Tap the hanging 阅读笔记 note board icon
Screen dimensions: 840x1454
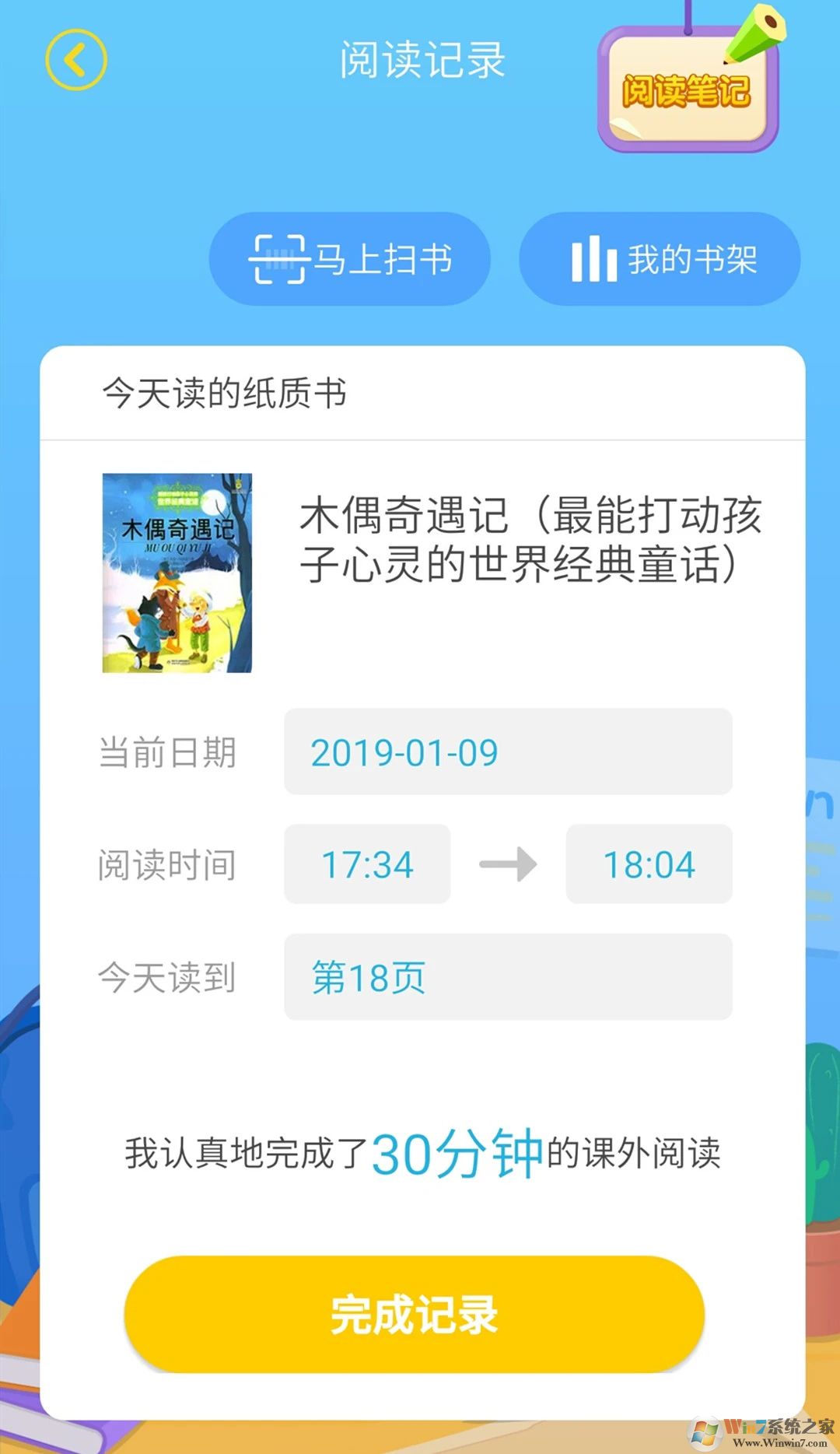tap(687, 89)
